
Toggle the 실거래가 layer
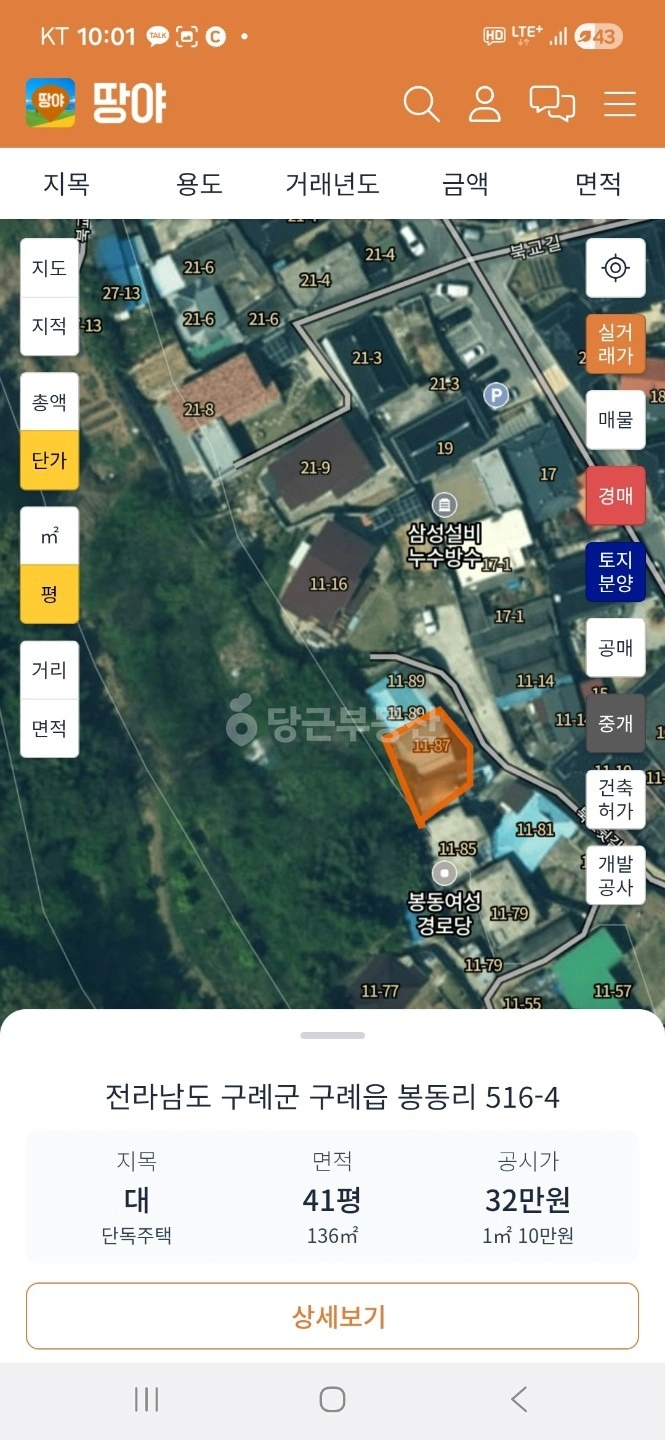[x=615, y=344]
